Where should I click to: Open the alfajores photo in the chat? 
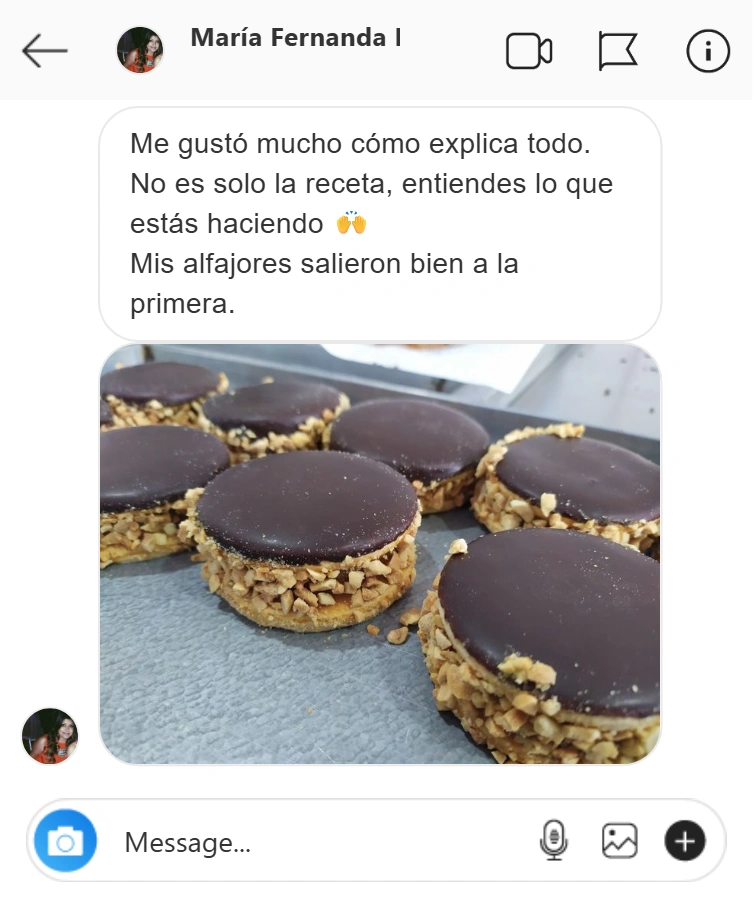click(x=380, y=555)
